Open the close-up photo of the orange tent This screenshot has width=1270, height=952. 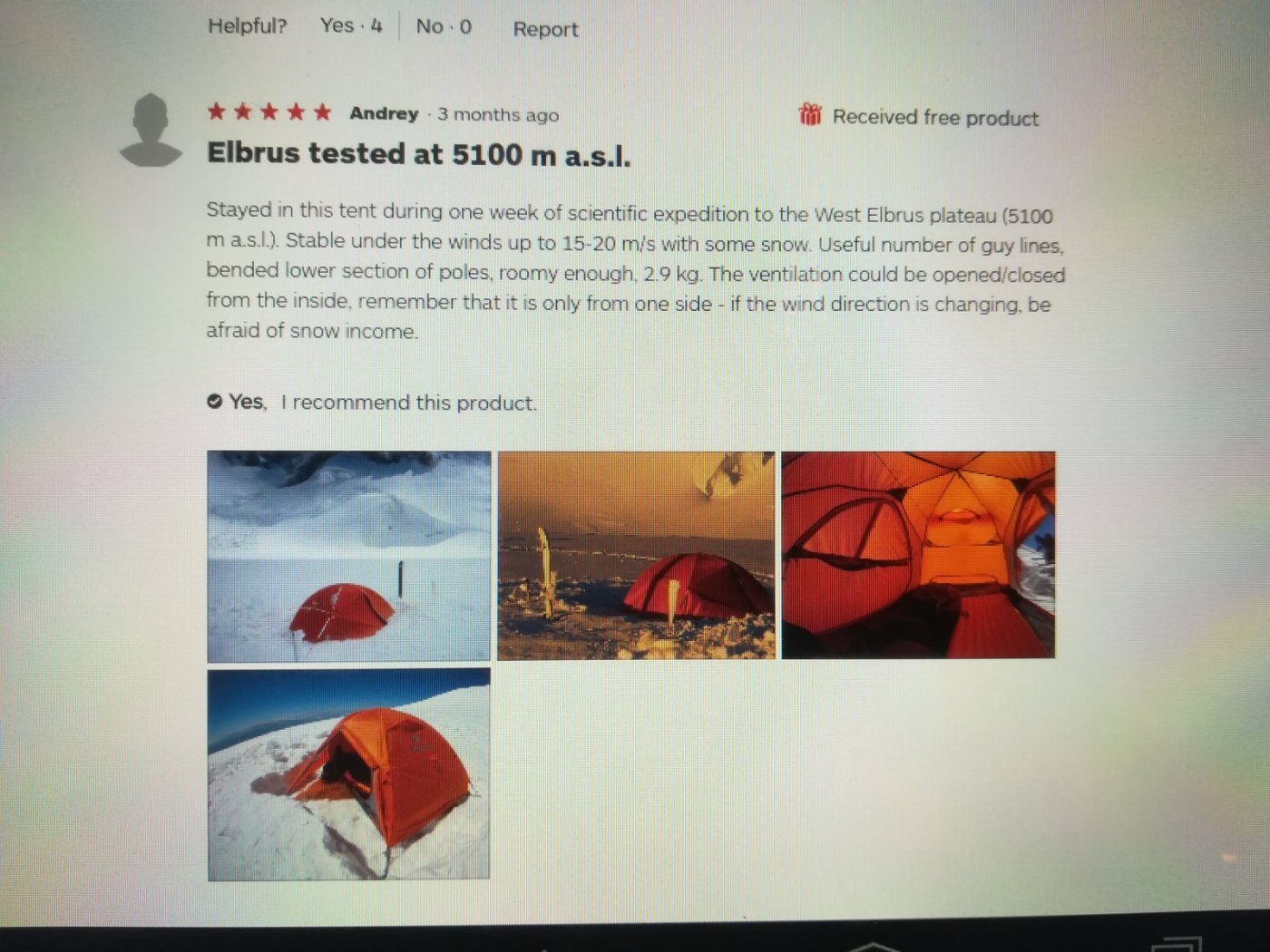pos(349,774)
